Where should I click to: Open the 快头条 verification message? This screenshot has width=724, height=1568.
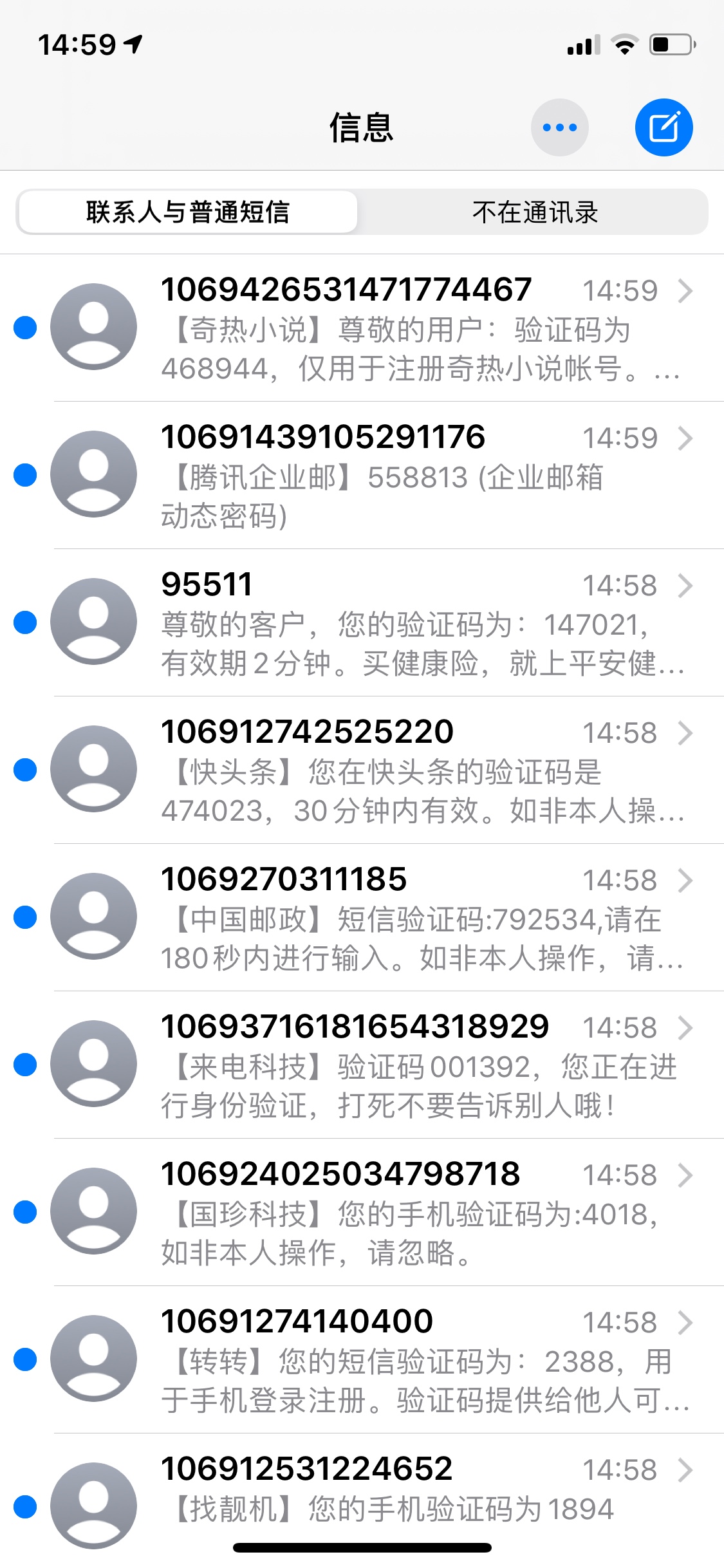(x=362, y=770)
